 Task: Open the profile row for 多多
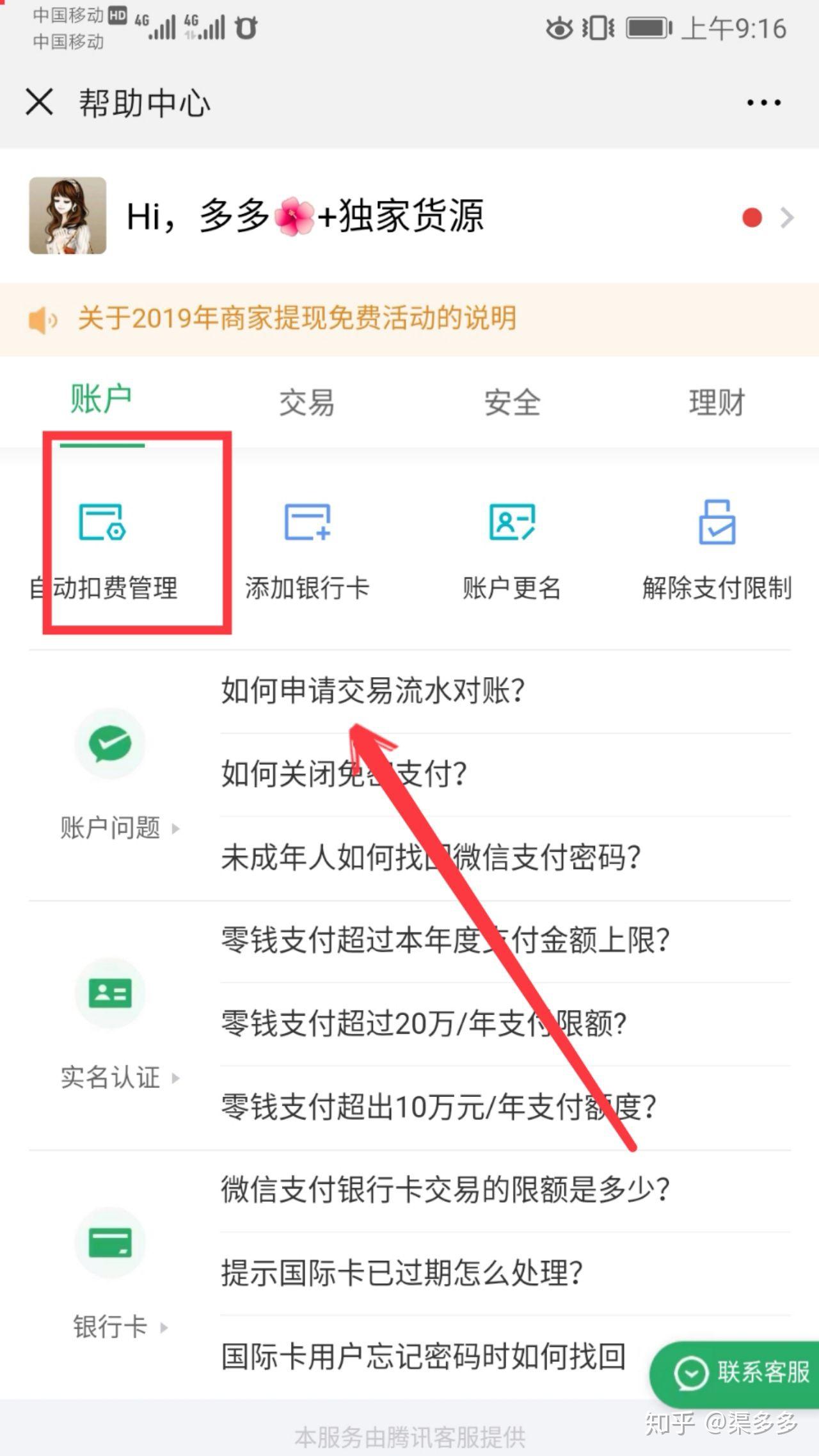tap(409, 216)
